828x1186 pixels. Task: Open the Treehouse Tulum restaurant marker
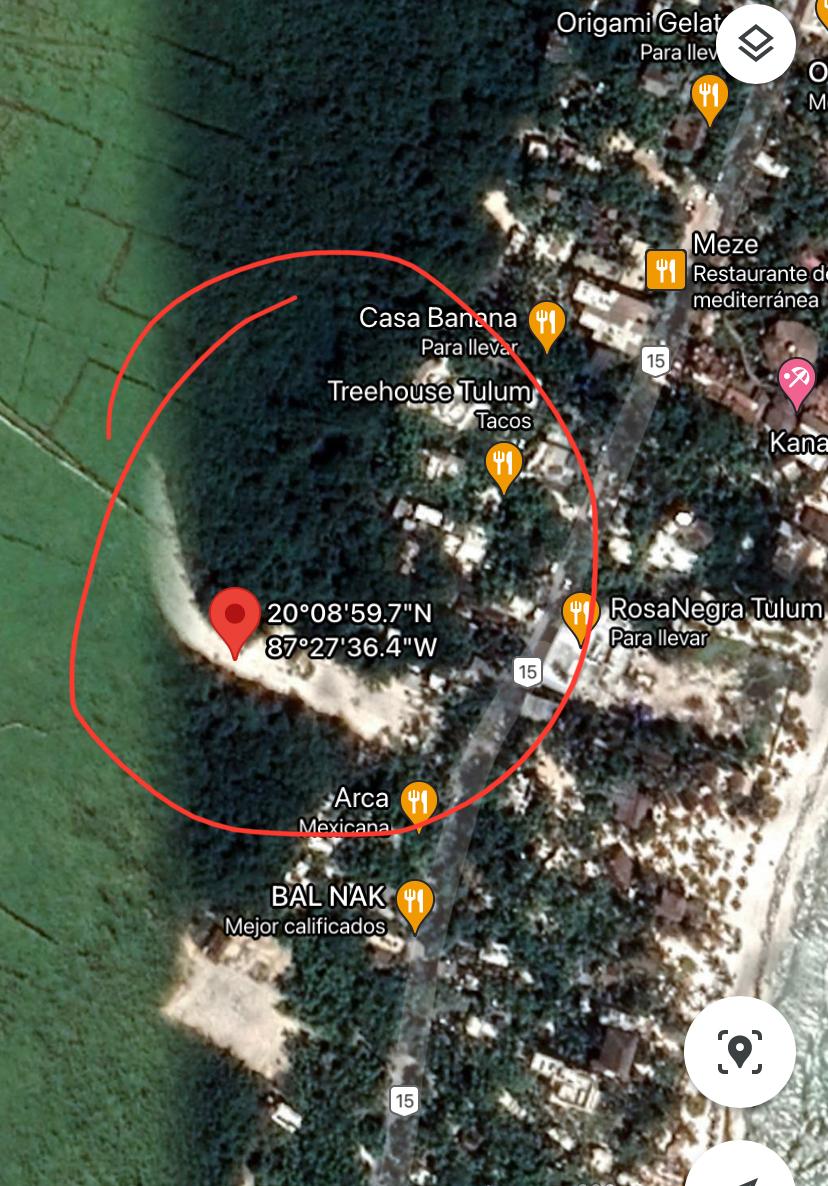click(503, 464)
